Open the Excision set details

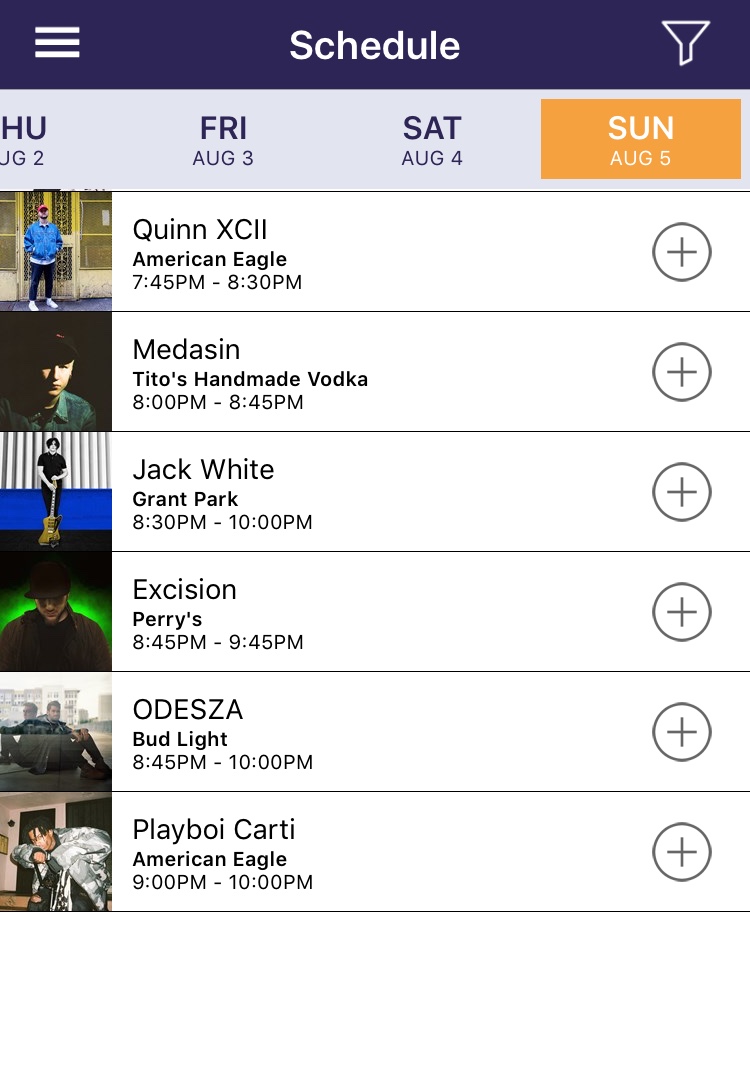[x=300, y=612]
